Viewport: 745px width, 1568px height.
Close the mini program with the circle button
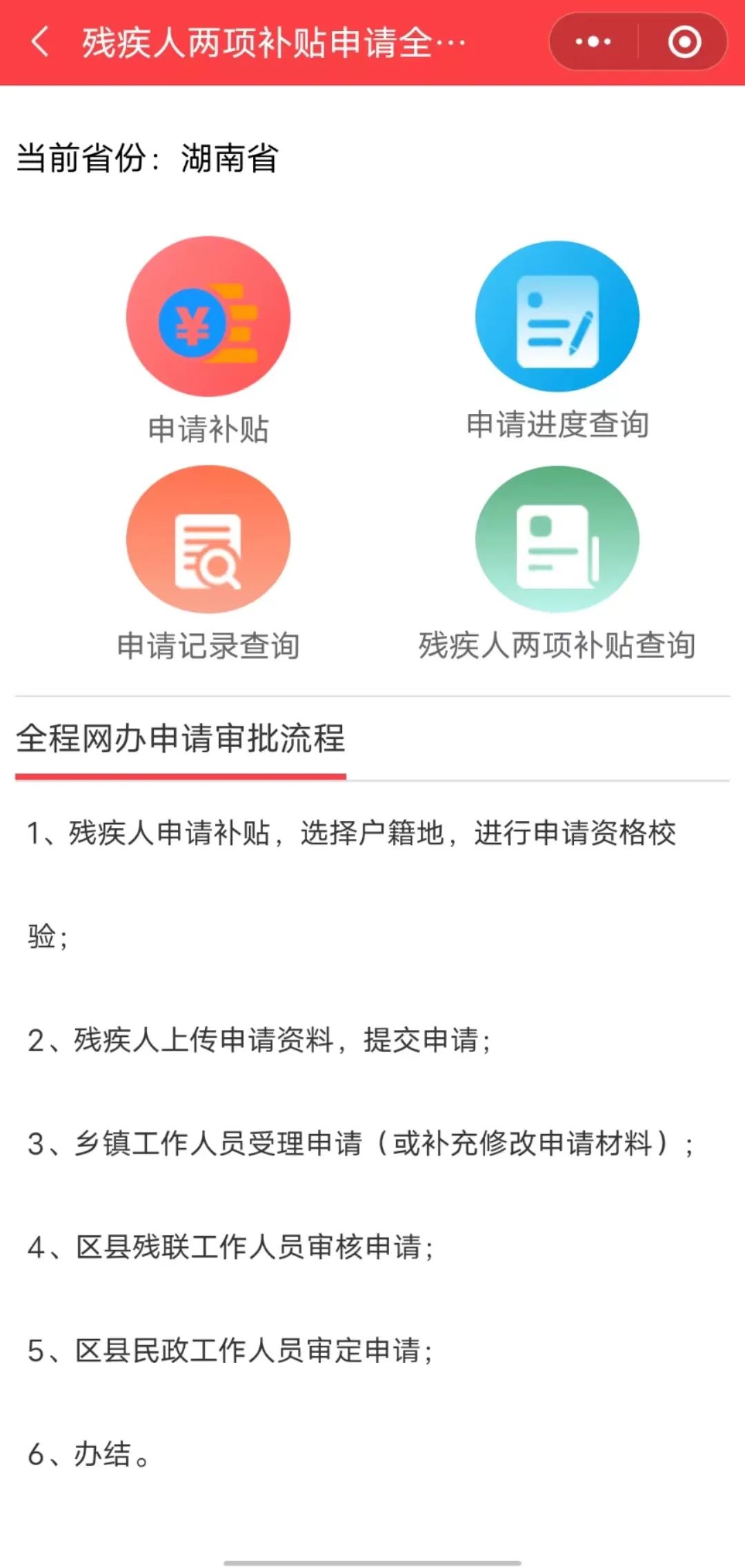[x=684, y=42]
